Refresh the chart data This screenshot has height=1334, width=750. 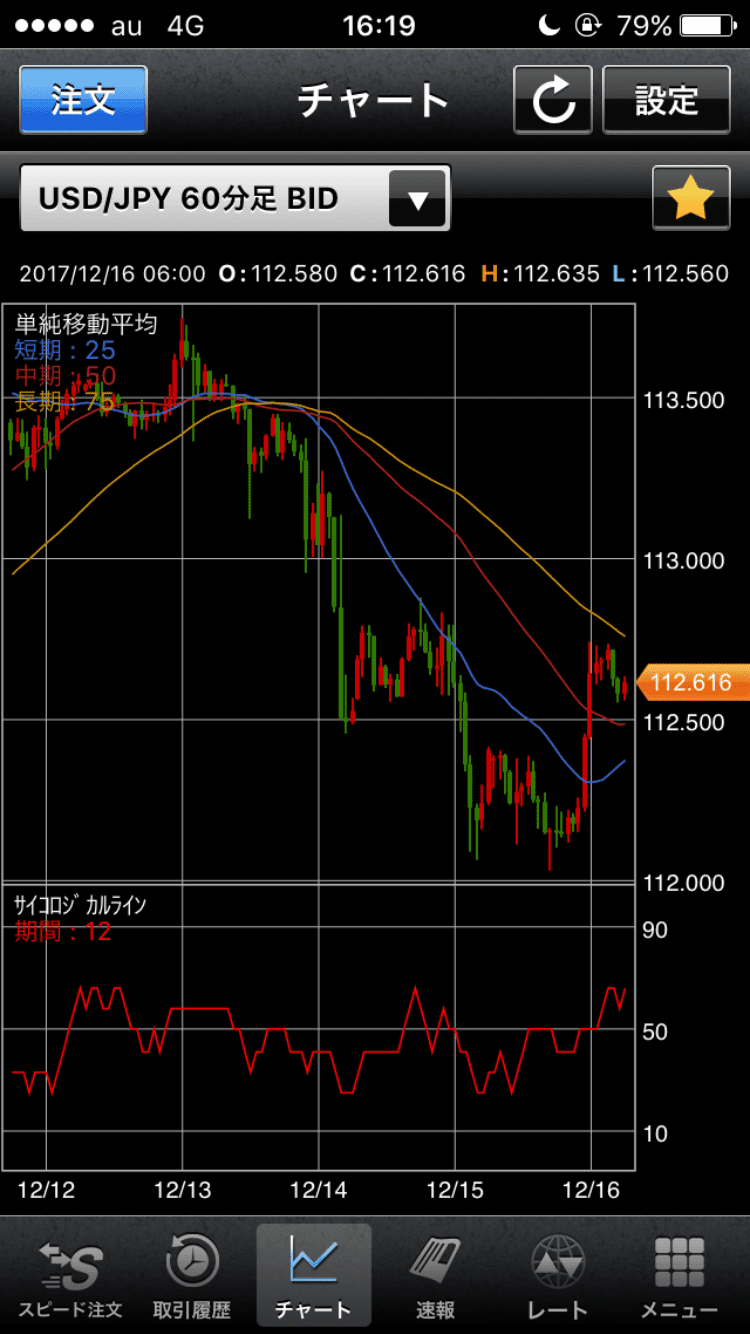click(554, 100)
